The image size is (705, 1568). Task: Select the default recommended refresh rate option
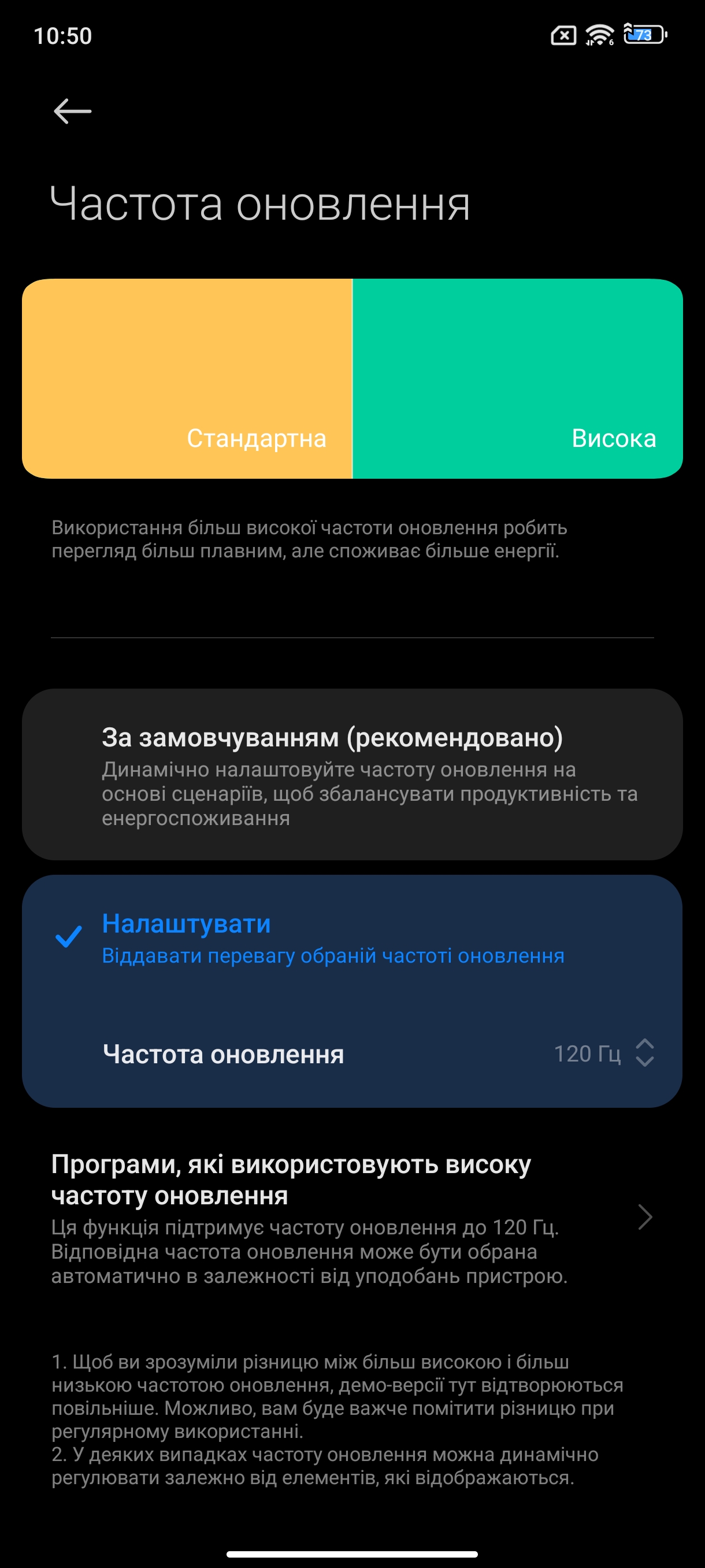point(352,774)
